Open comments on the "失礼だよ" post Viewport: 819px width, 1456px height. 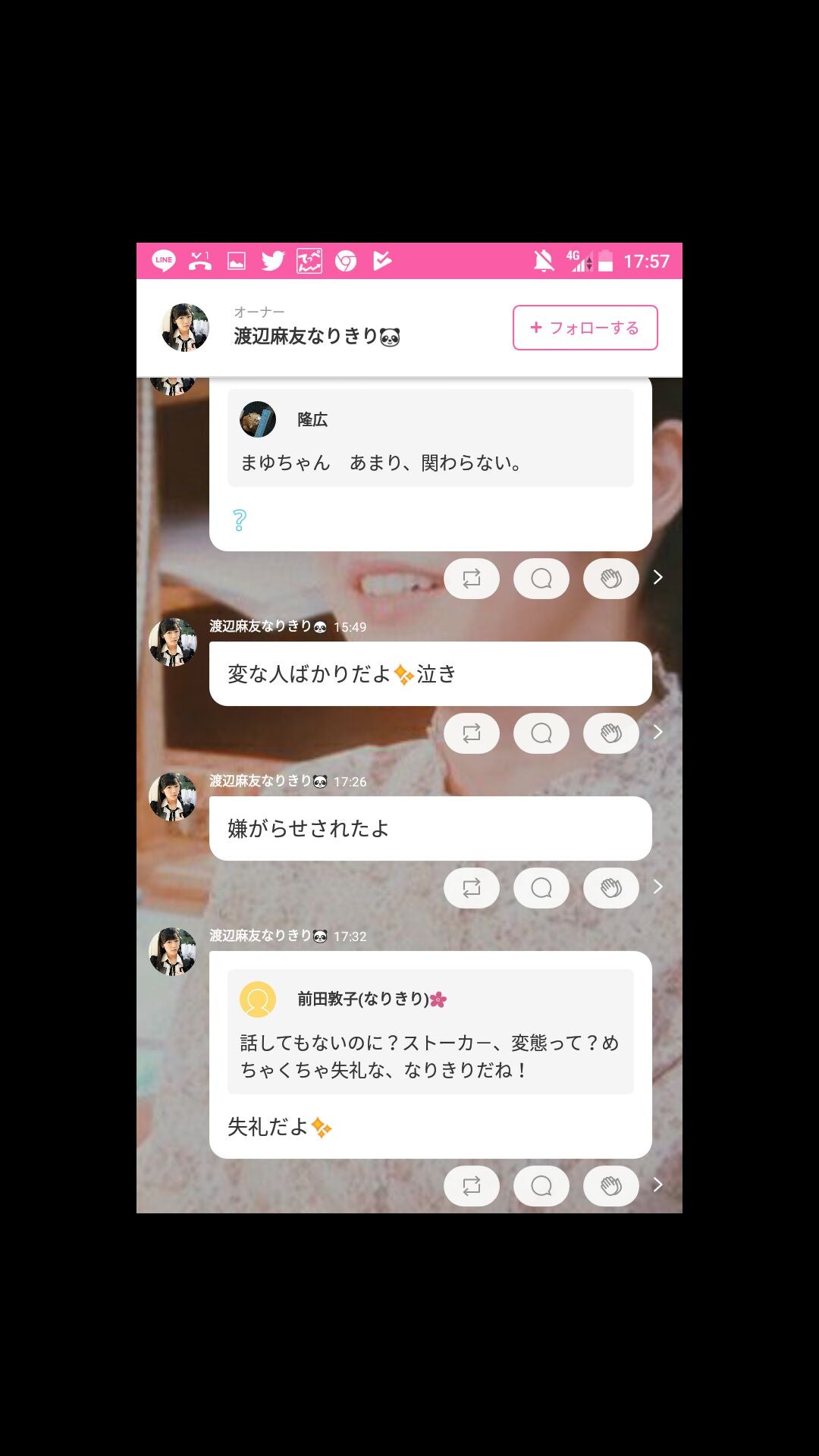pyautogui.click(x=541, y=1185)
